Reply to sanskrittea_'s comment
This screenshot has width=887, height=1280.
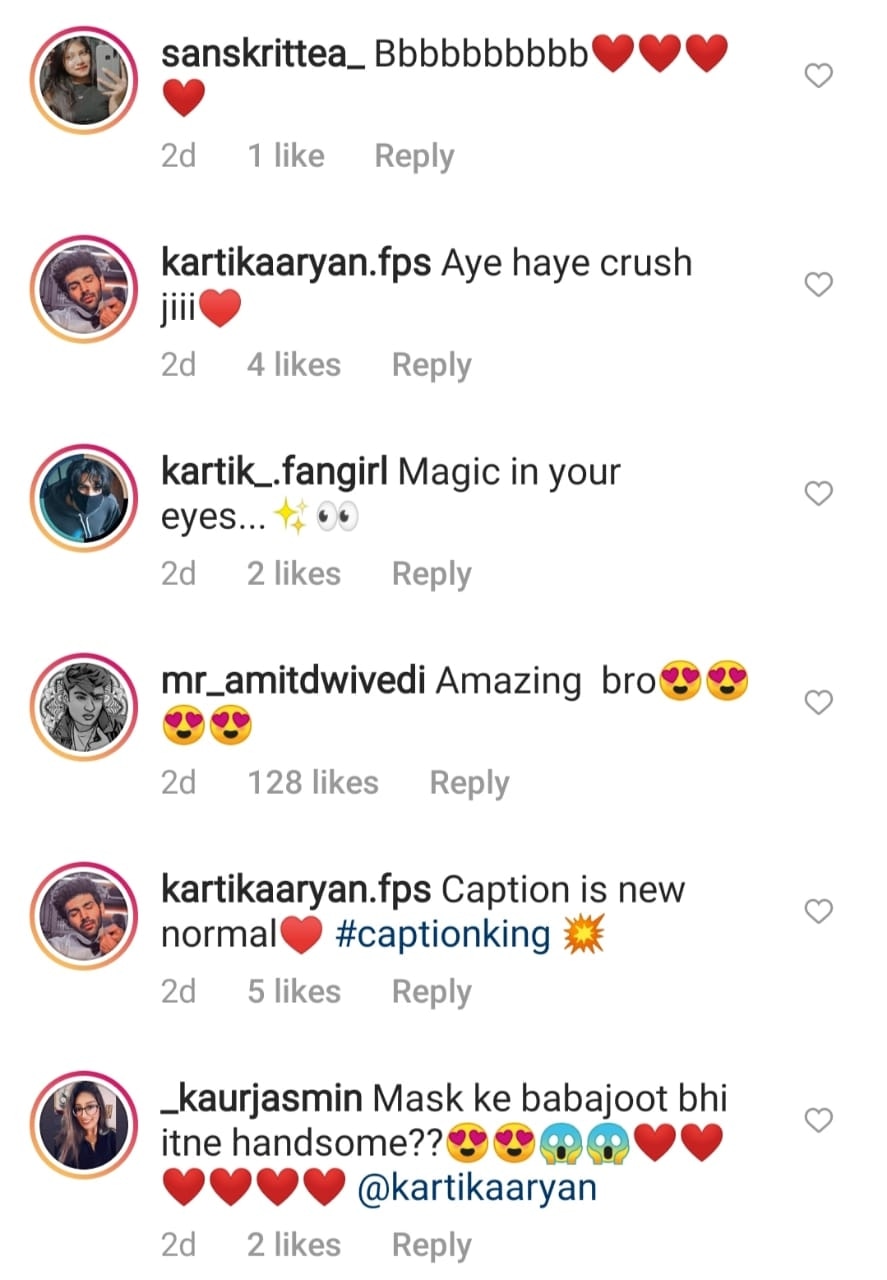(x=414, y=156)
